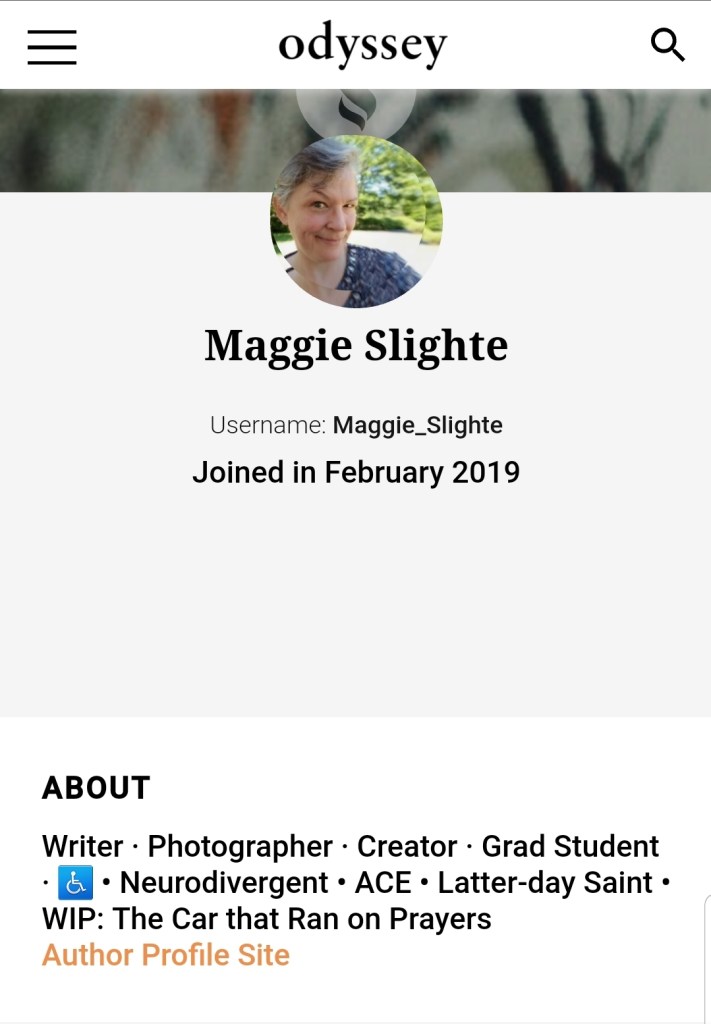Open the search magnifier icon
This screenshot has width=711, height=1024.
(x=667, y=45)
